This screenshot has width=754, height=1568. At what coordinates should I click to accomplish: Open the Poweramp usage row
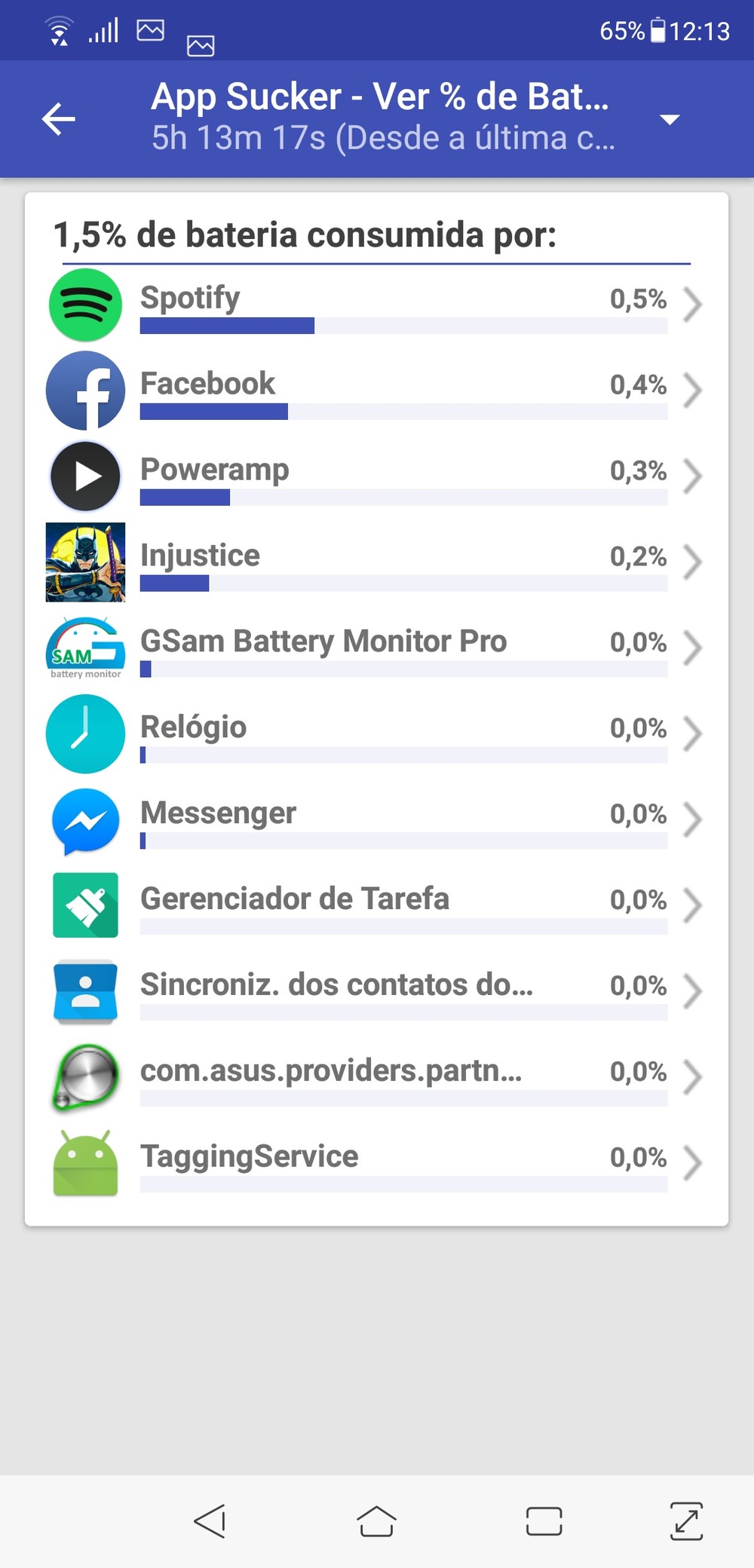coord(377,476)
